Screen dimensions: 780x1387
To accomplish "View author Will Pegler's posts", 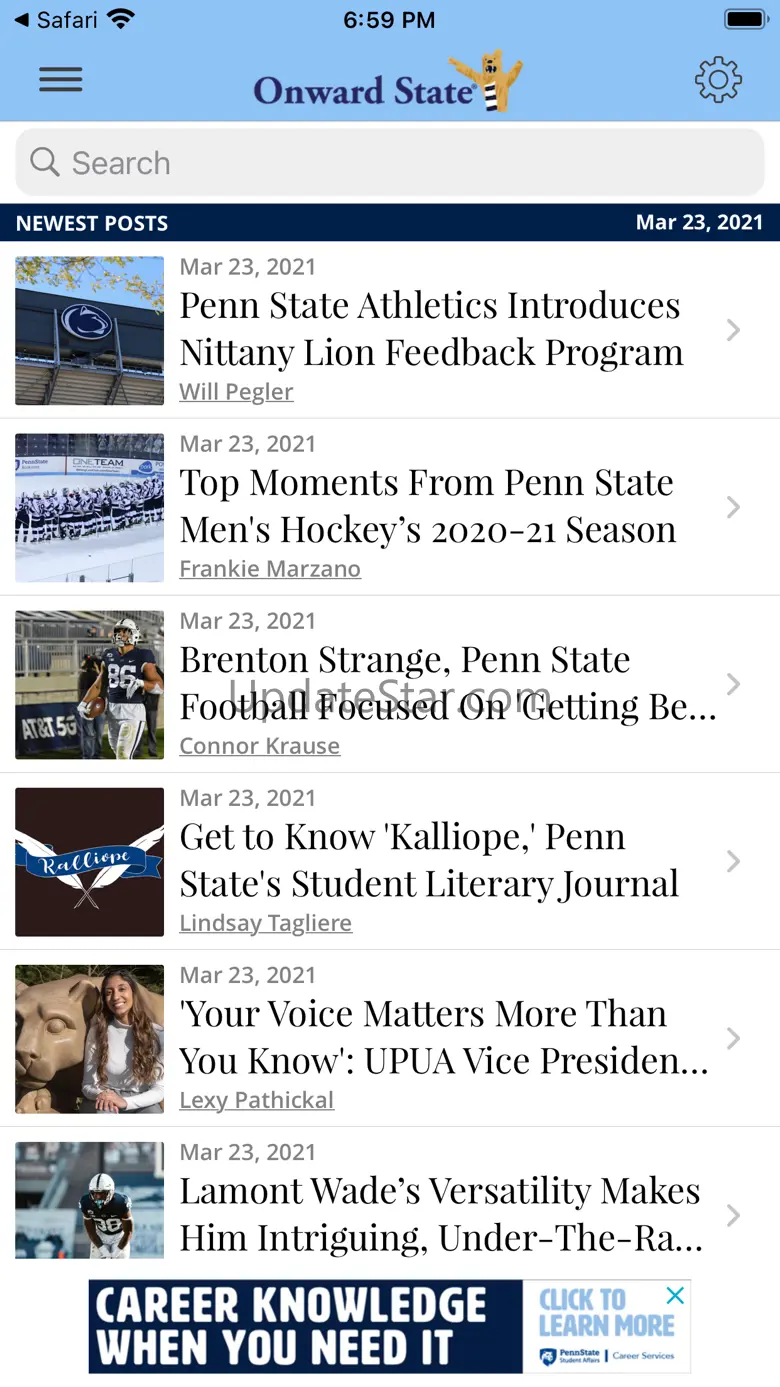I will pos(236,392).
